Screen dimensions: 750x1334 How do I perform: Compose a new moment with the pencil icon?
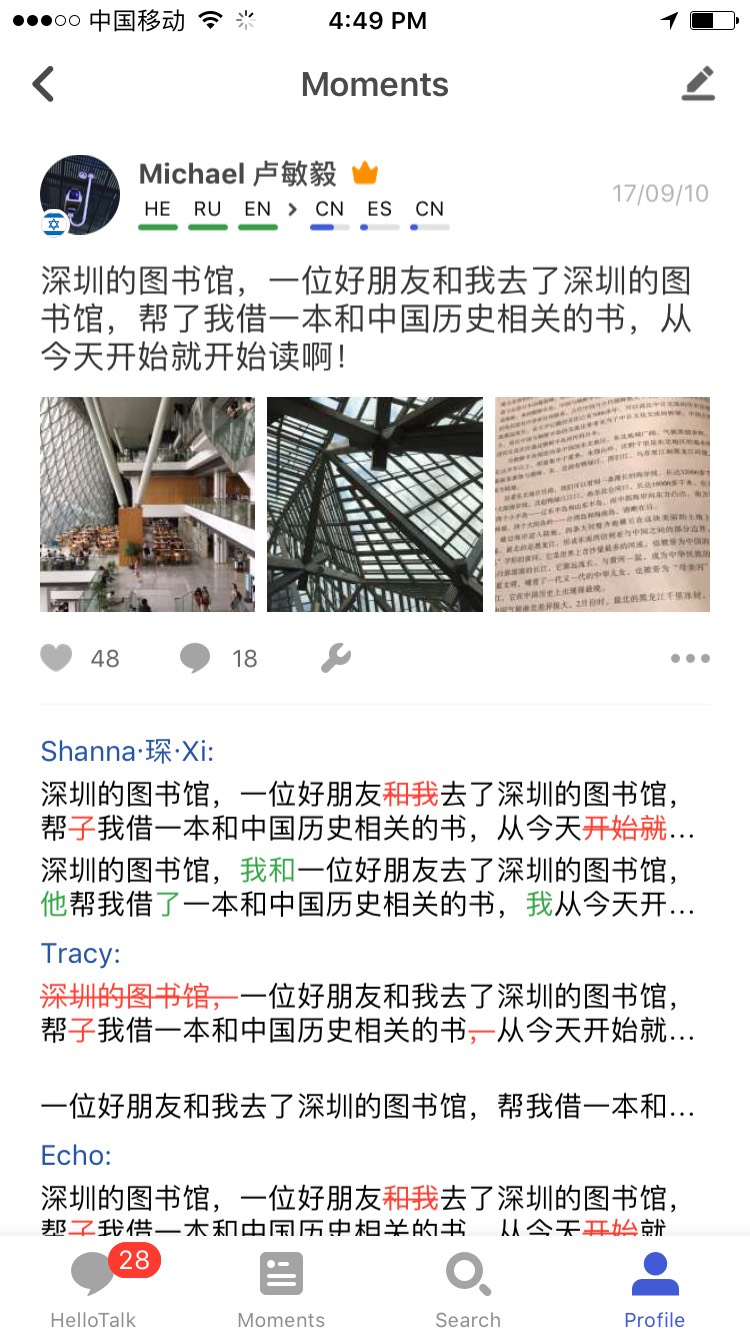(699, 84)
